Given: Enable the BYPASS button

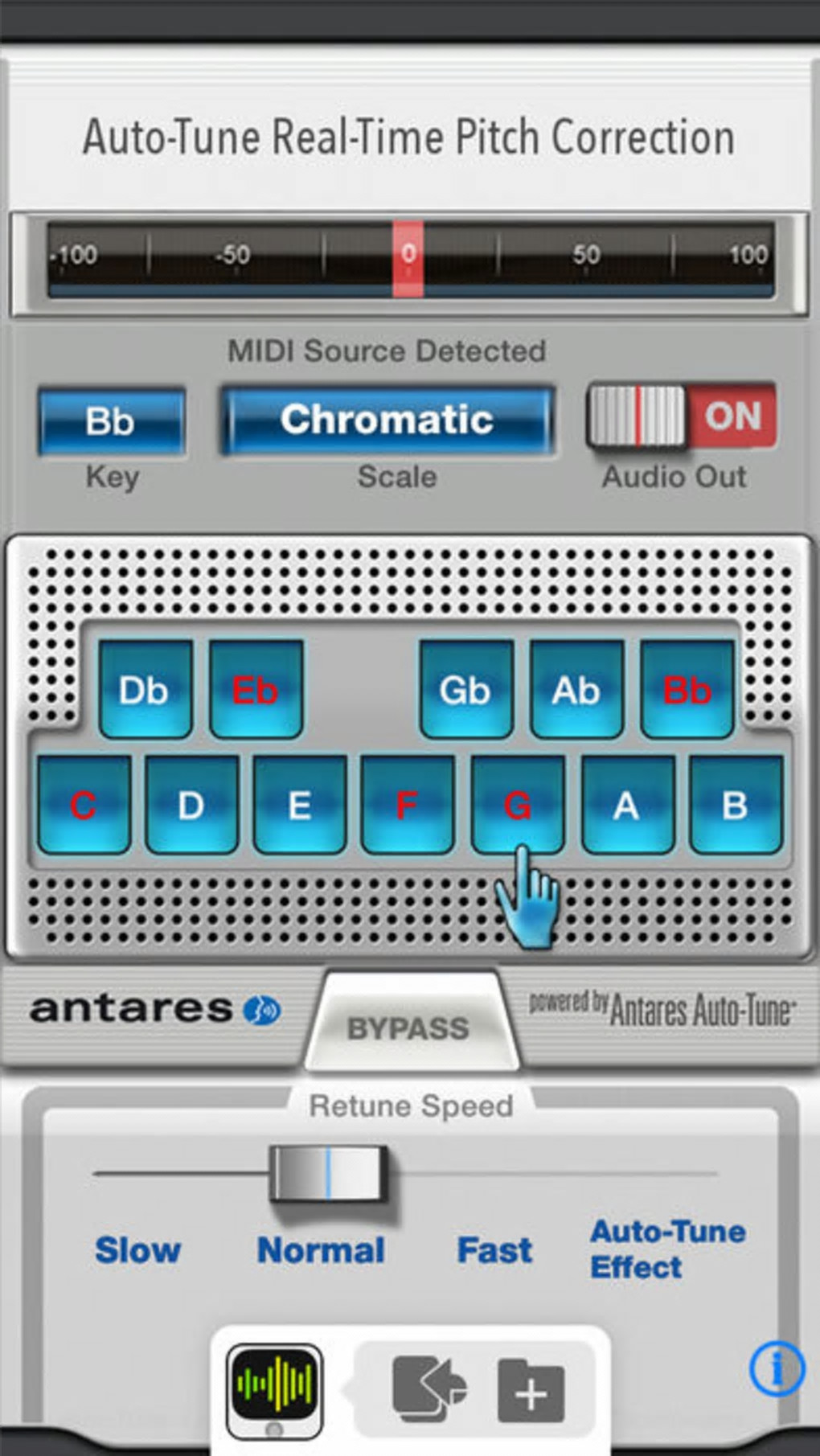Looking at the screenshot, I should 408,1028.
